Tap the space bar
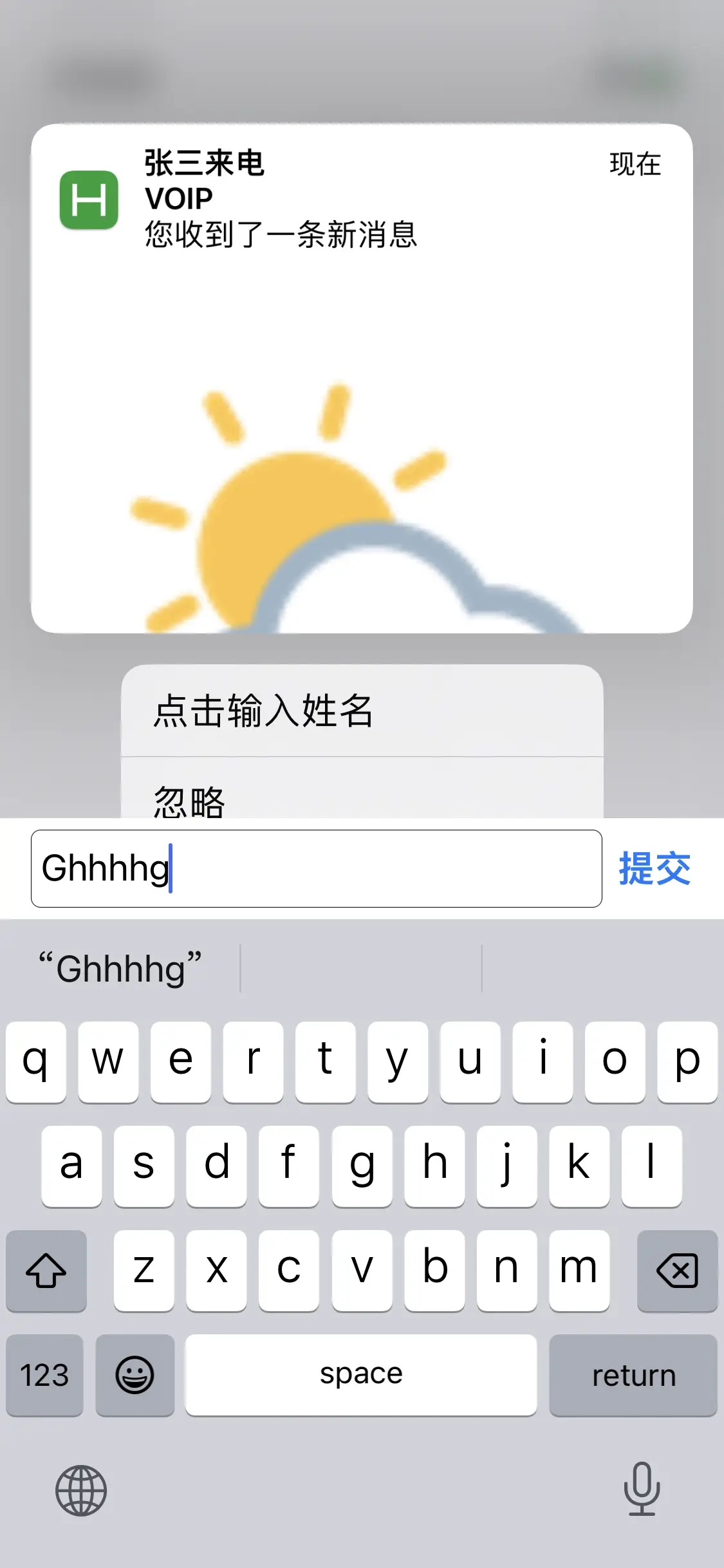Viewport: 724px width, 1568px height. click(361, 1376)
